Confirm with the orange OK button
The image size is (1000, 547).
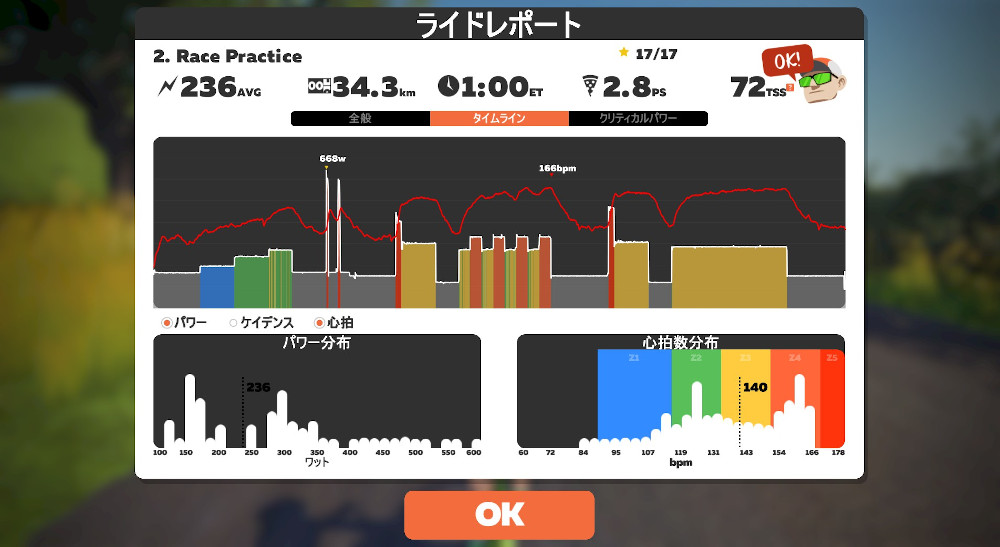(x=499, y=515)
